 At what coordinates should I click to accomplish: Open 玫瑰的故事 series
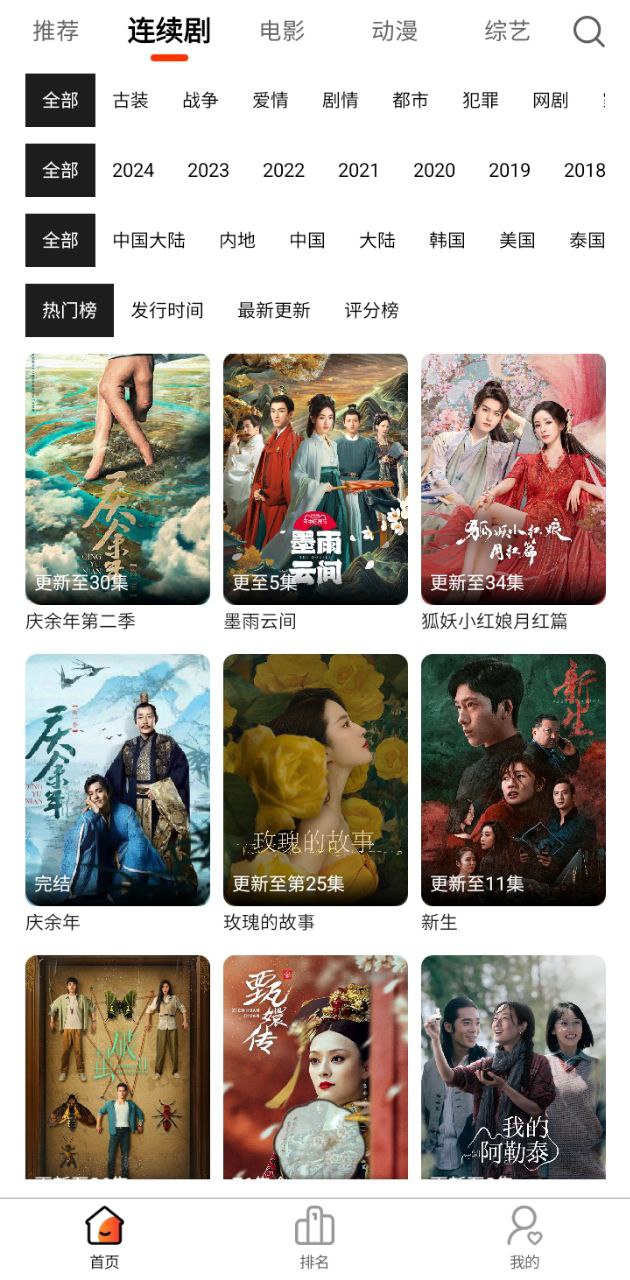tap(315, 780)
